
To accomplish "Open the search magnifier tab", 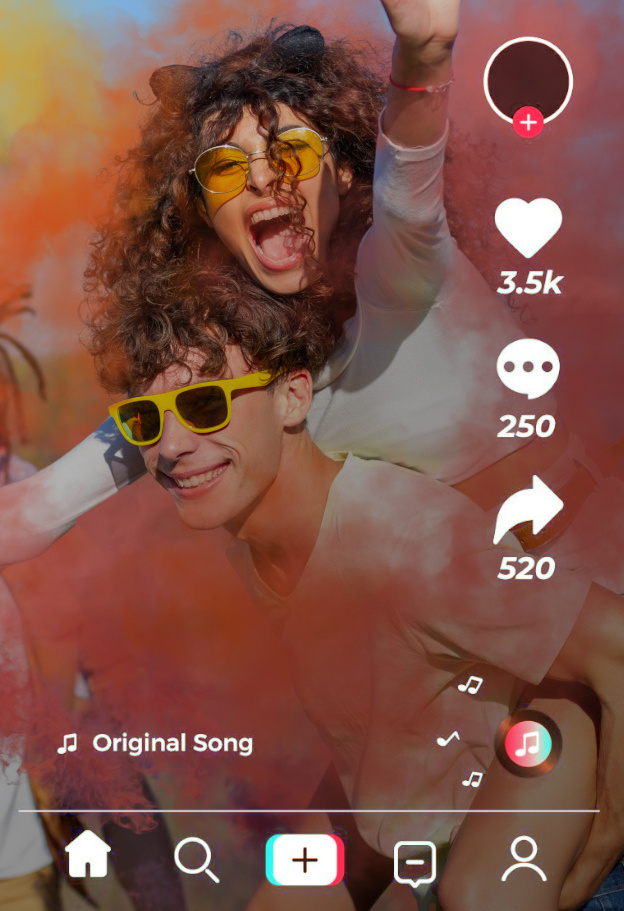I will (196, 859).
